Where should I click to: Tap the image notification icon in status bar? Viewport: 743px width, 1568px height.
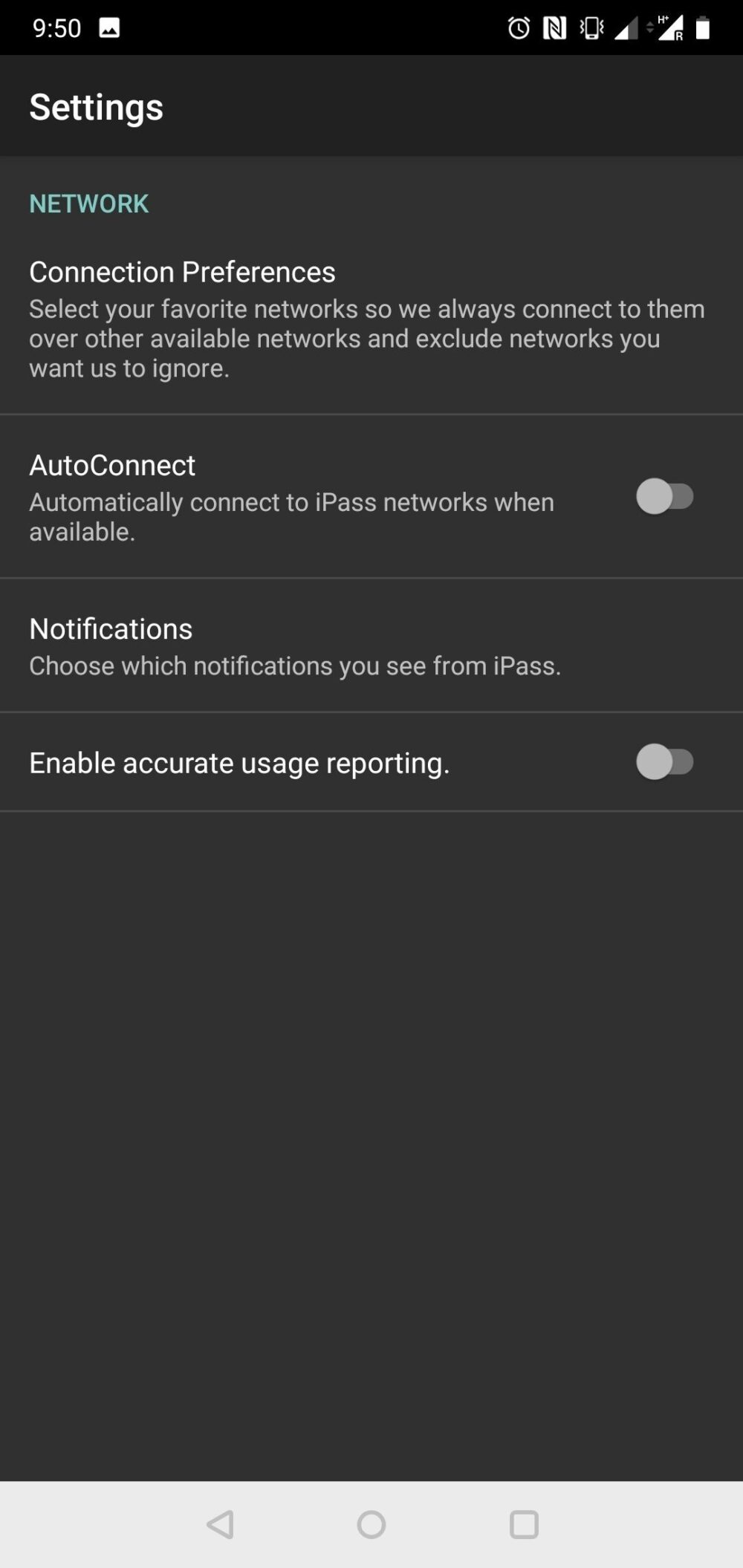point(110,27)
